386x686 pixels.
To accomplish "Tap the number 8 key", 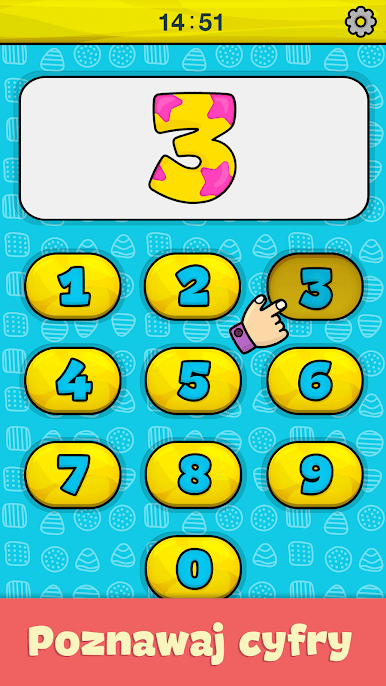I will tap(193, 475).
